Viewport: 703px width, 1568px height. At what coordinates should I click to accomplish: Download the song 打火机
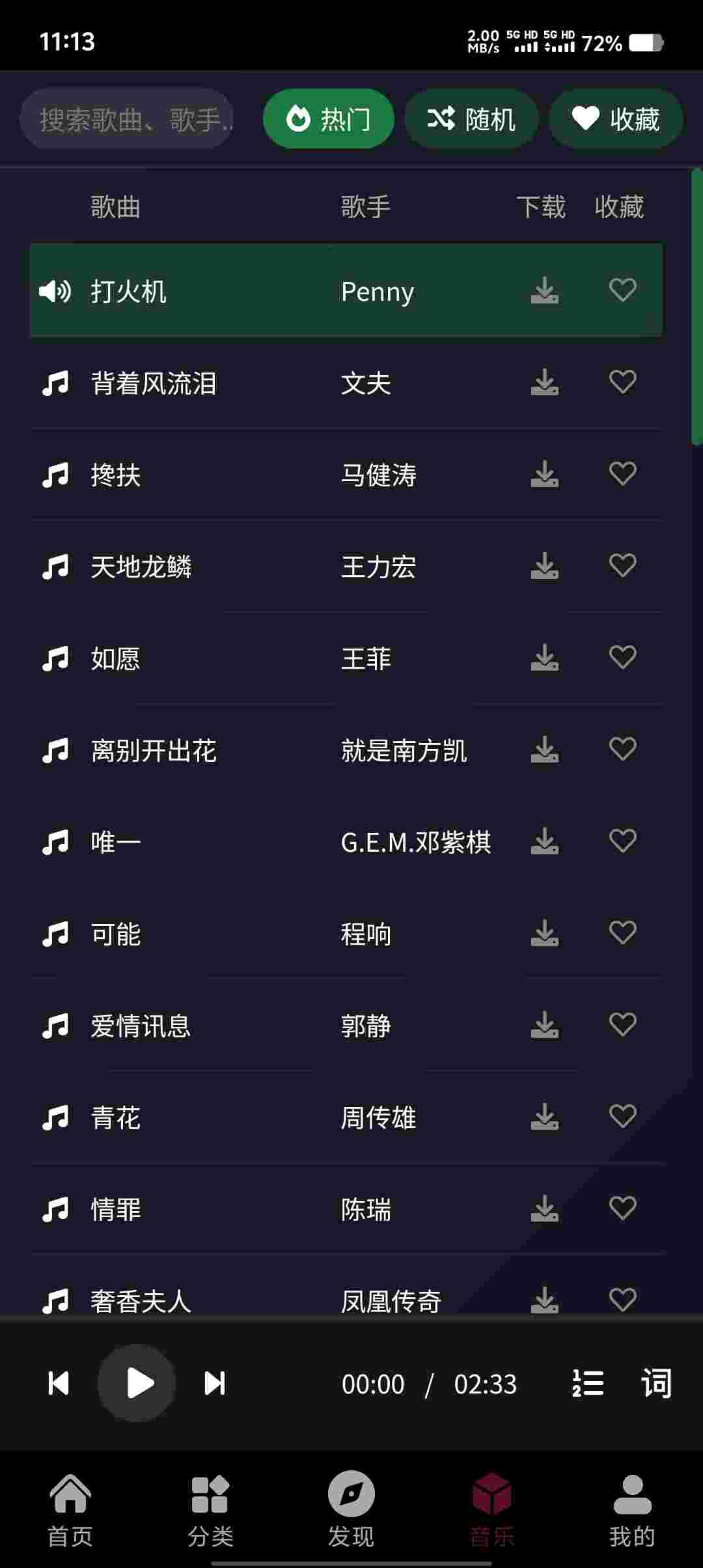click(x=544, y=290)
